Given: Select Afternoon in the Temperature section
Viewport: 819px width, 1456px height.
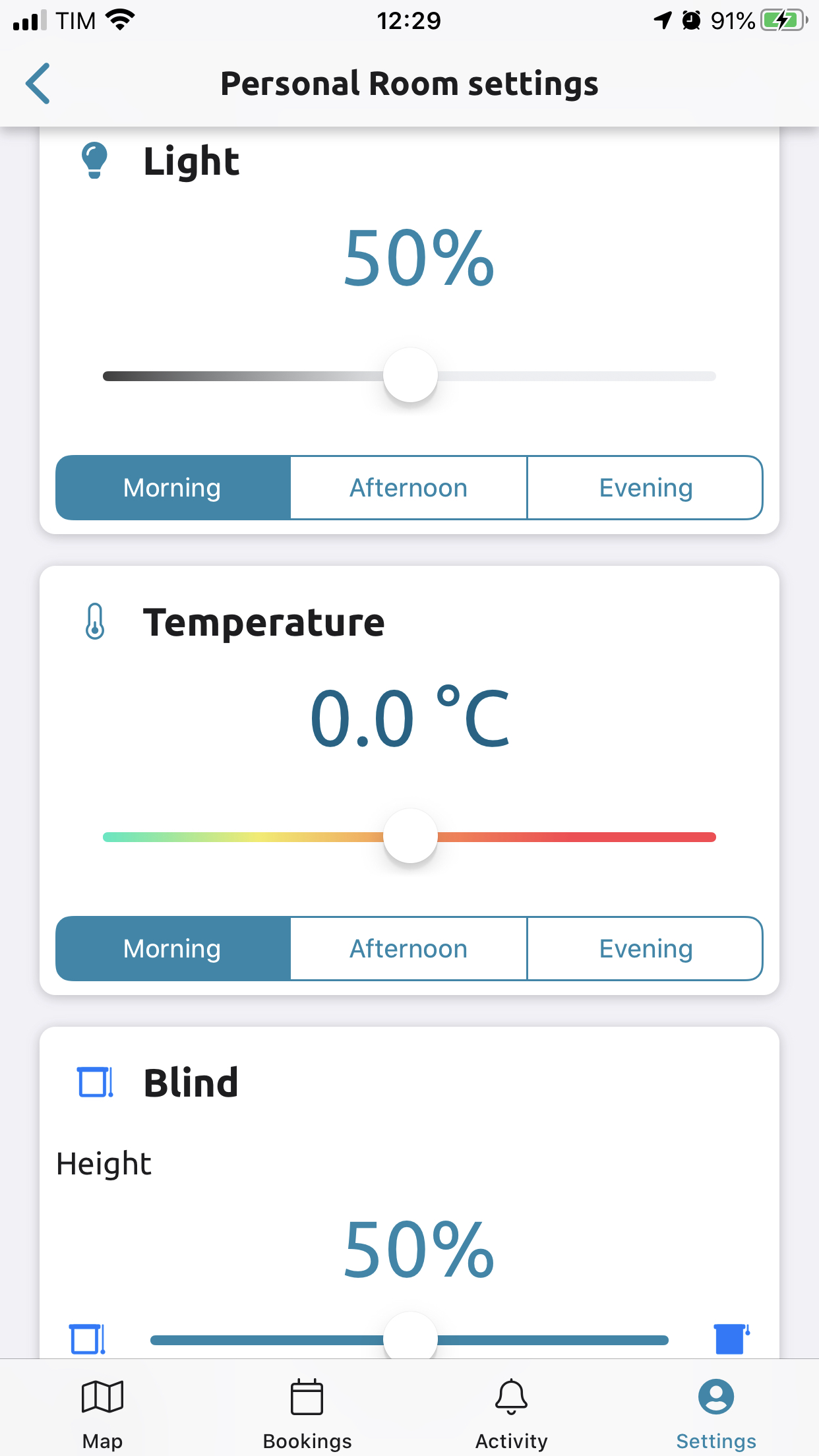Looking at the screenshot, I should pyautogui.click(x=409, y=949).
